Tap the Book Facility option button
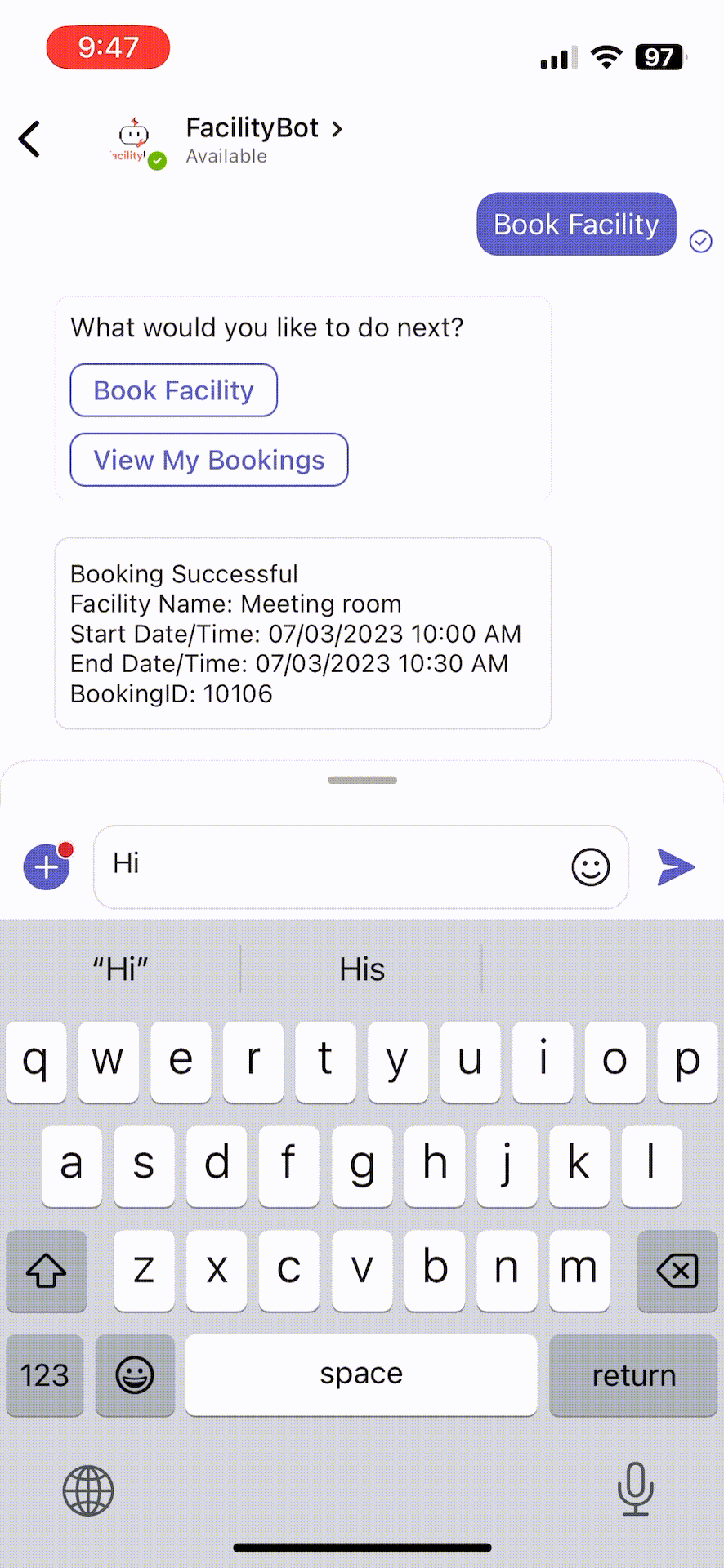The width and height of the screenshot is (724, 1568). click(x=174, y=390)
